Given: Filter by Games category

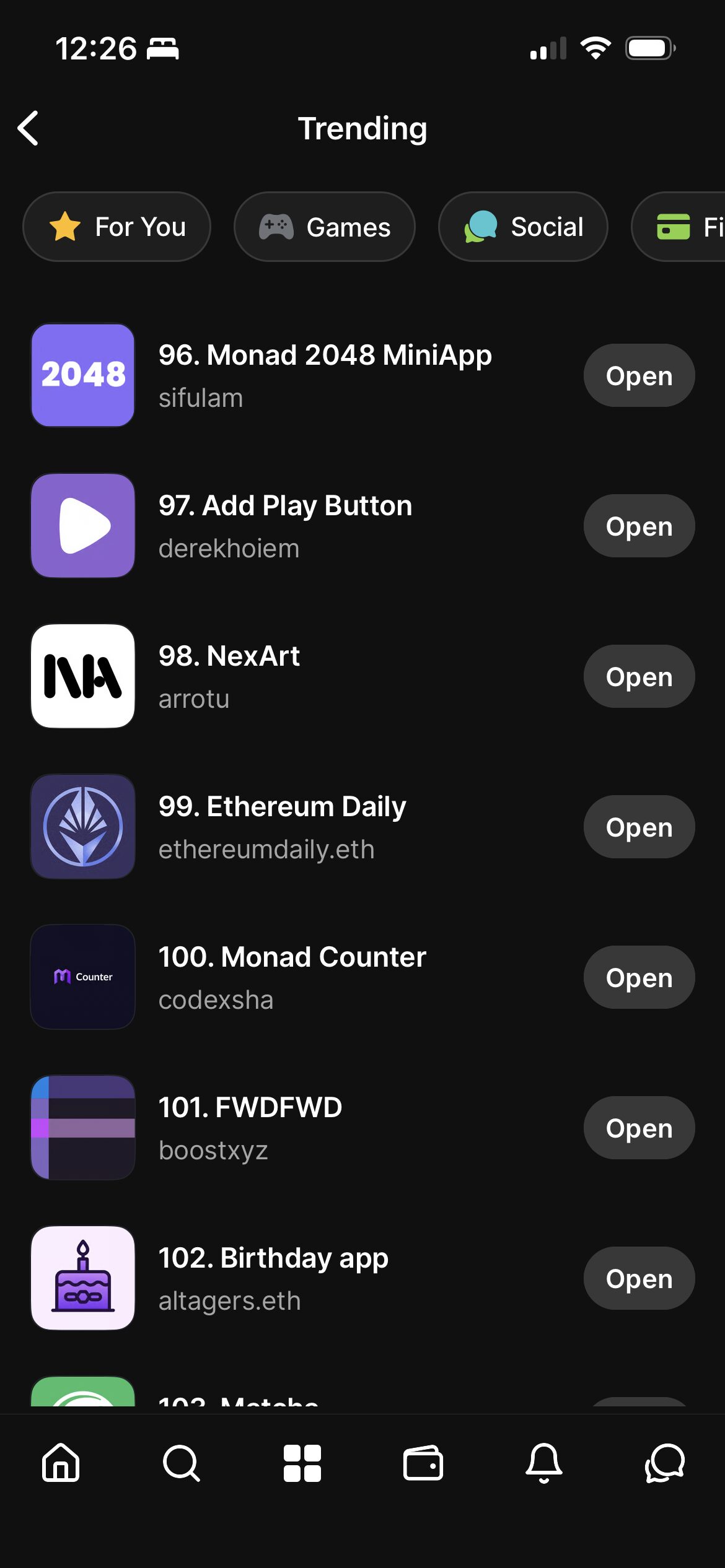Looking at the screenshot, I should coord(324,227).
